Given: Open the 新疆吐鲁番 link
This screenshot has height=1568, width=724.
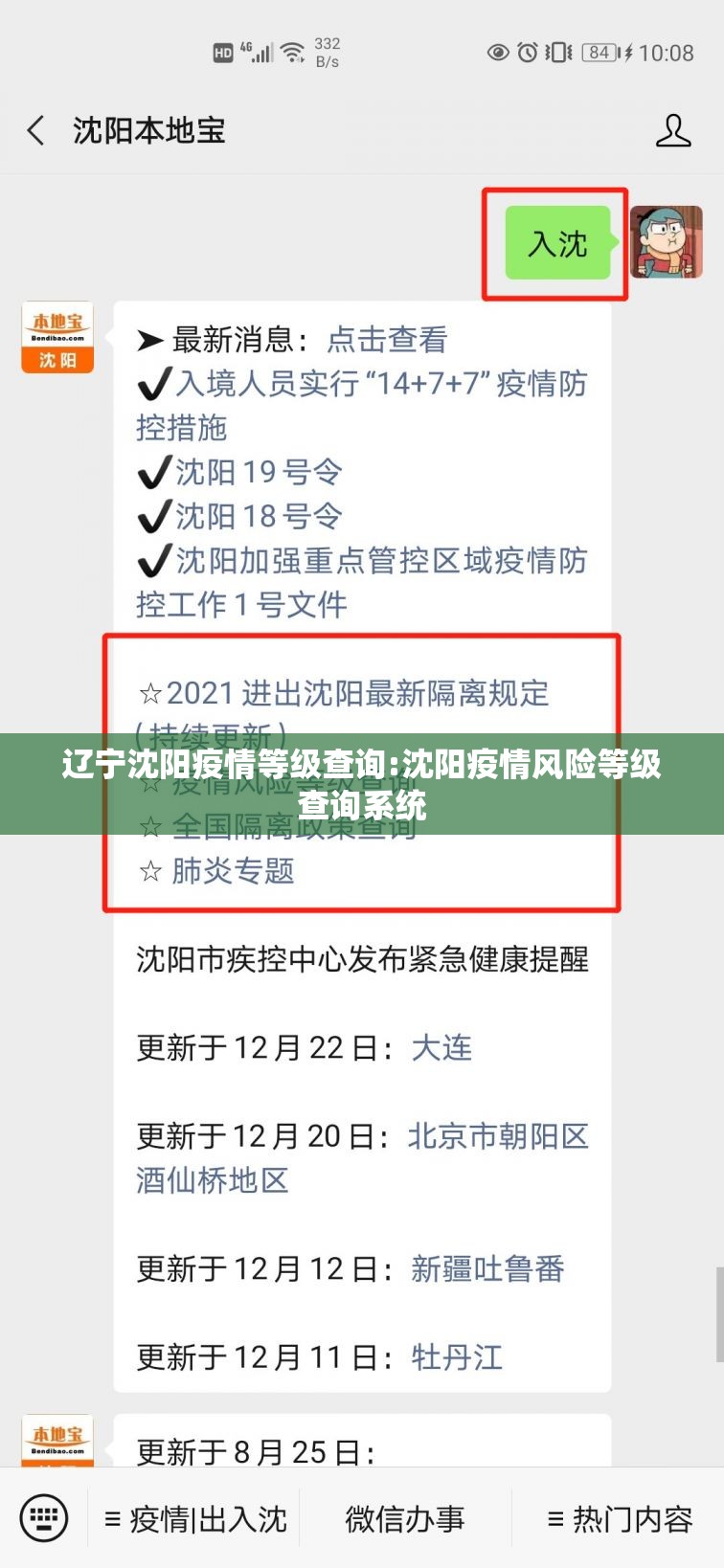Looking at the screenshot, I should [487, 1268].
